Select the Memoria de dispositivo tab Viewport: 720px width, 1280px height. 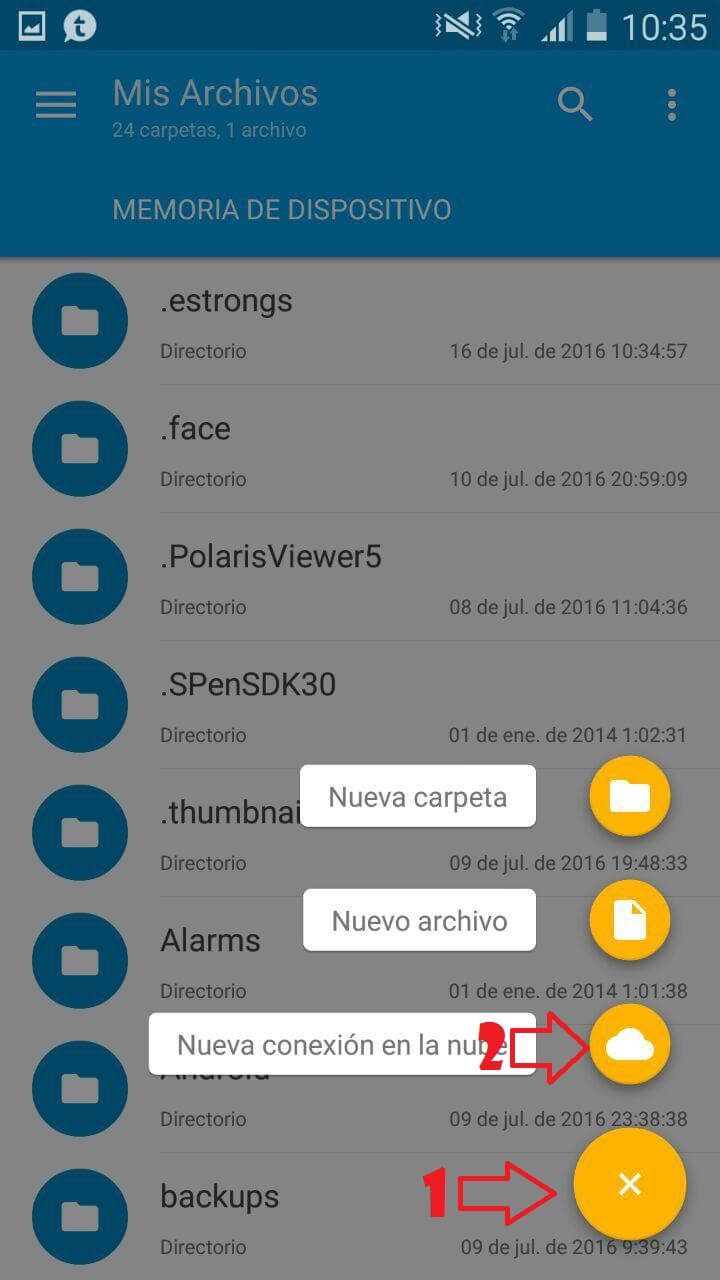[x=281, y=210]
